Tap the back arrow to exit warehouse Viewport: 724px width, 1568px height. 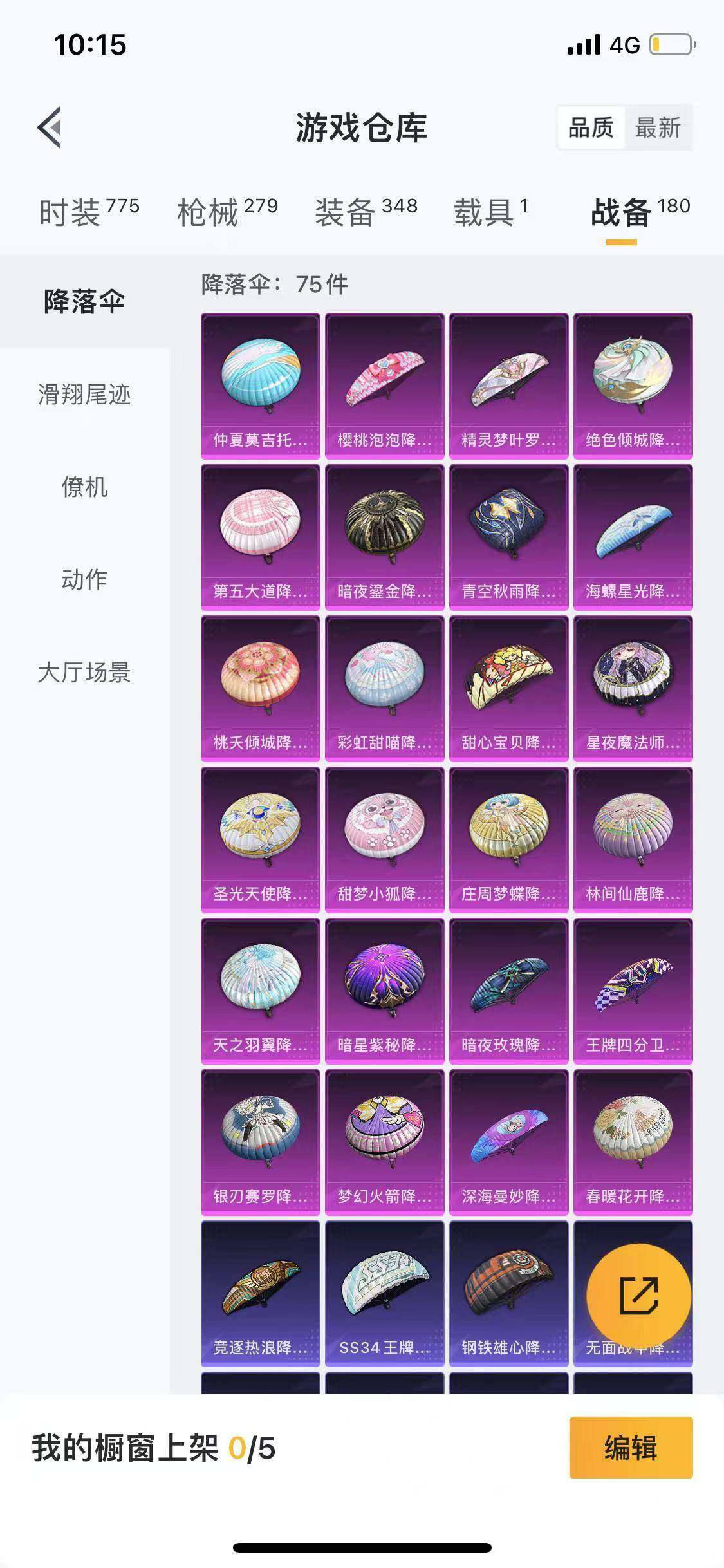pyautogui.click(x=48, y=126)
